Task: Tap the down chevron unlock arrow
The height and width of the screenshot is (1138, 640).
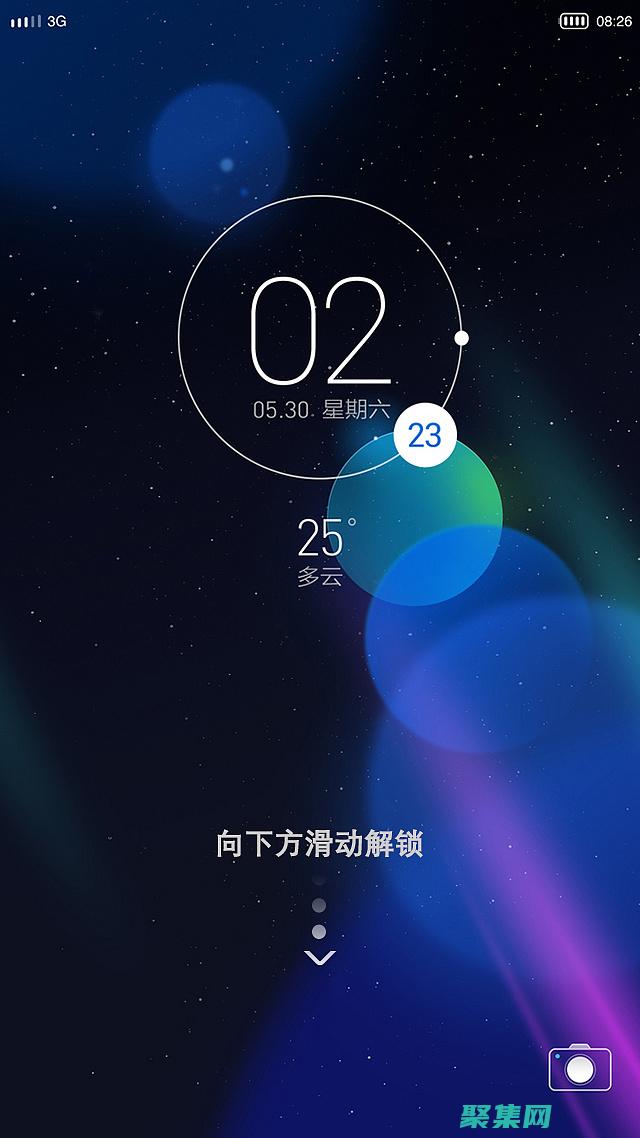Action: click(319, 958)
